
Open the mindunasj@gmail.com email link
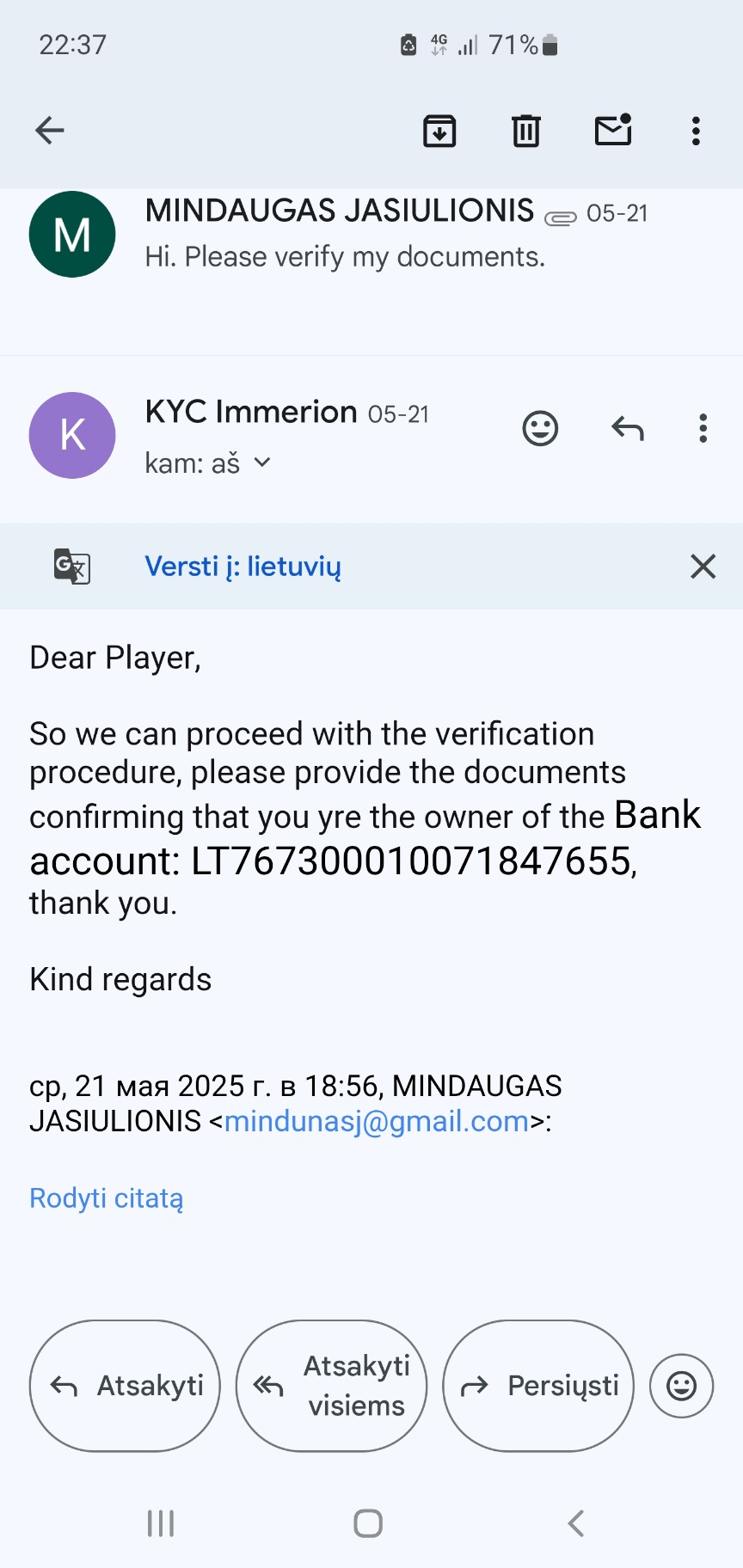click(377, 1121)
